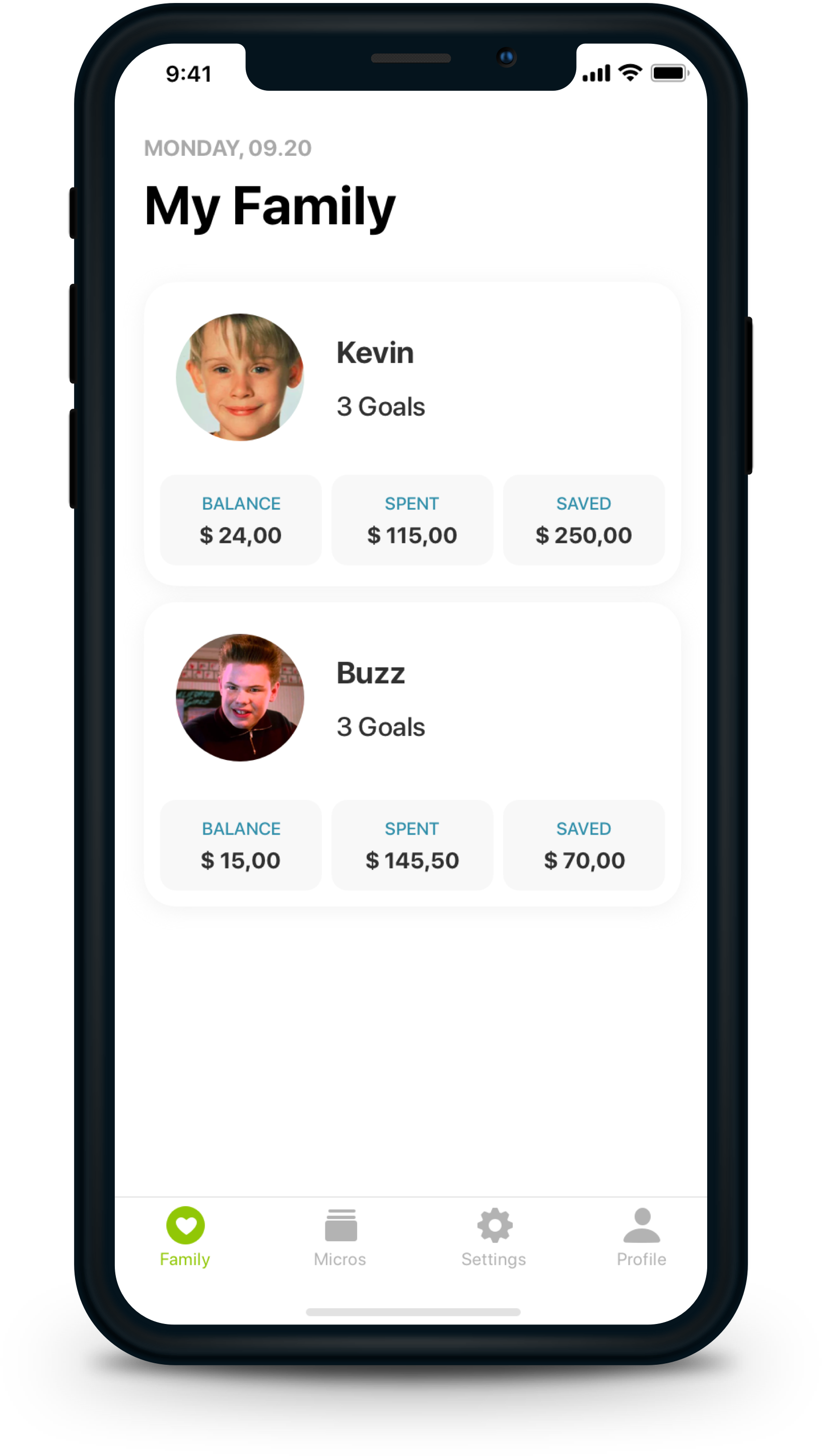This screenshot has width=822, height=1456.
Task: Go to the Settings tab
Action: click(x=494, y=1238)
